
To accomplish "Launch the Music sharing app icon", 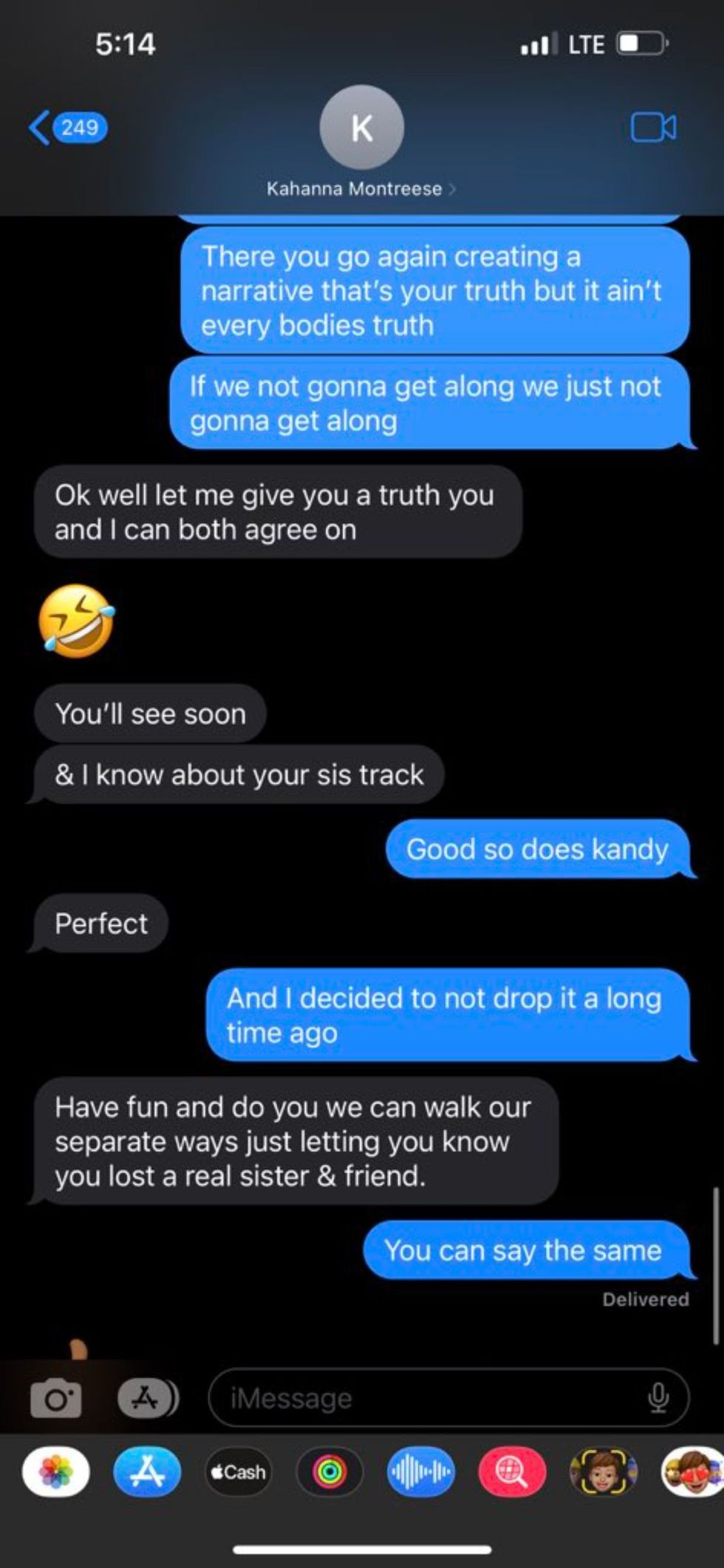I will pyautogui.click(x=421, y=1472).
